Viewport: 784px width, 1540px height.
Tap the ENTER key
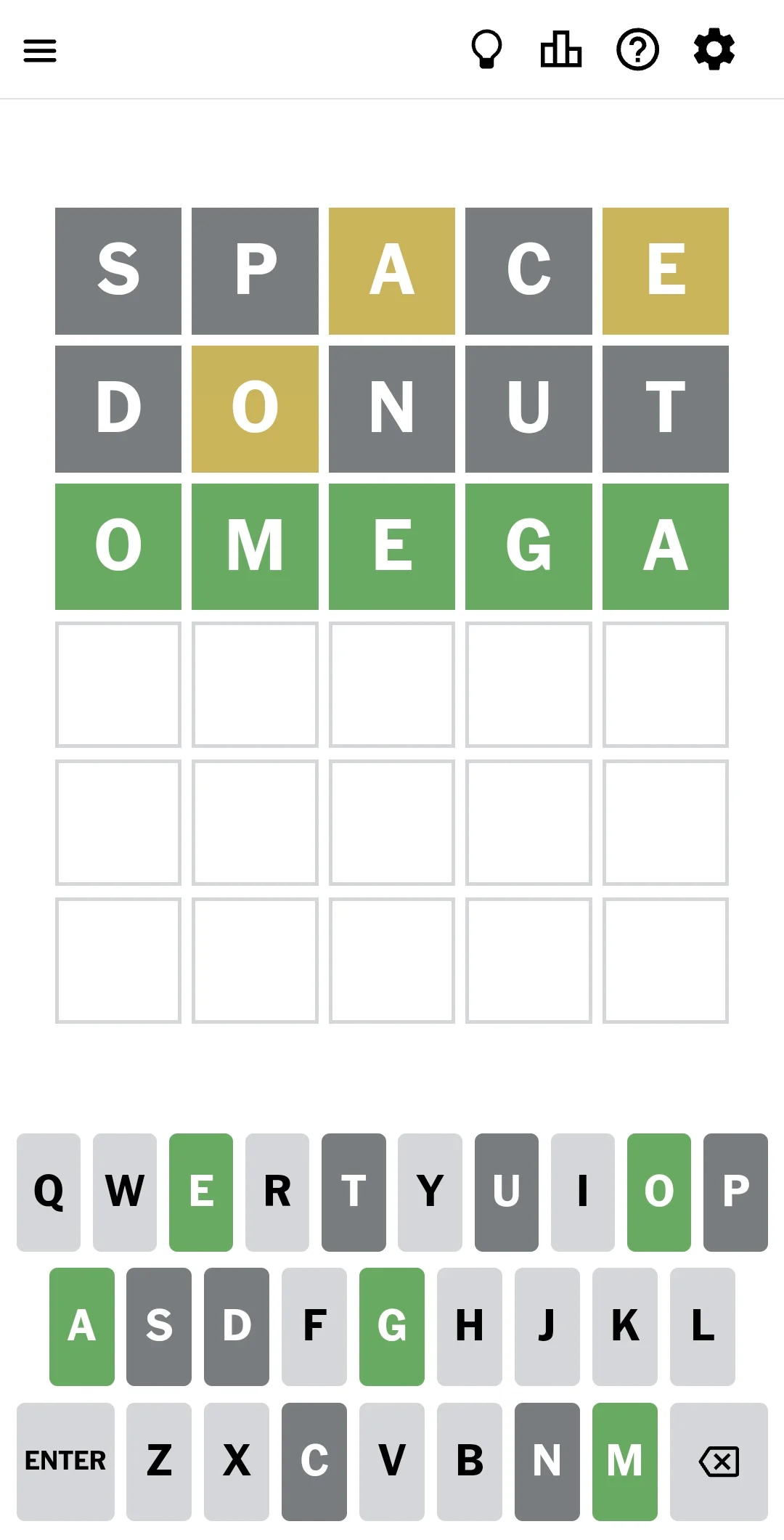(x=65, y=1461)
